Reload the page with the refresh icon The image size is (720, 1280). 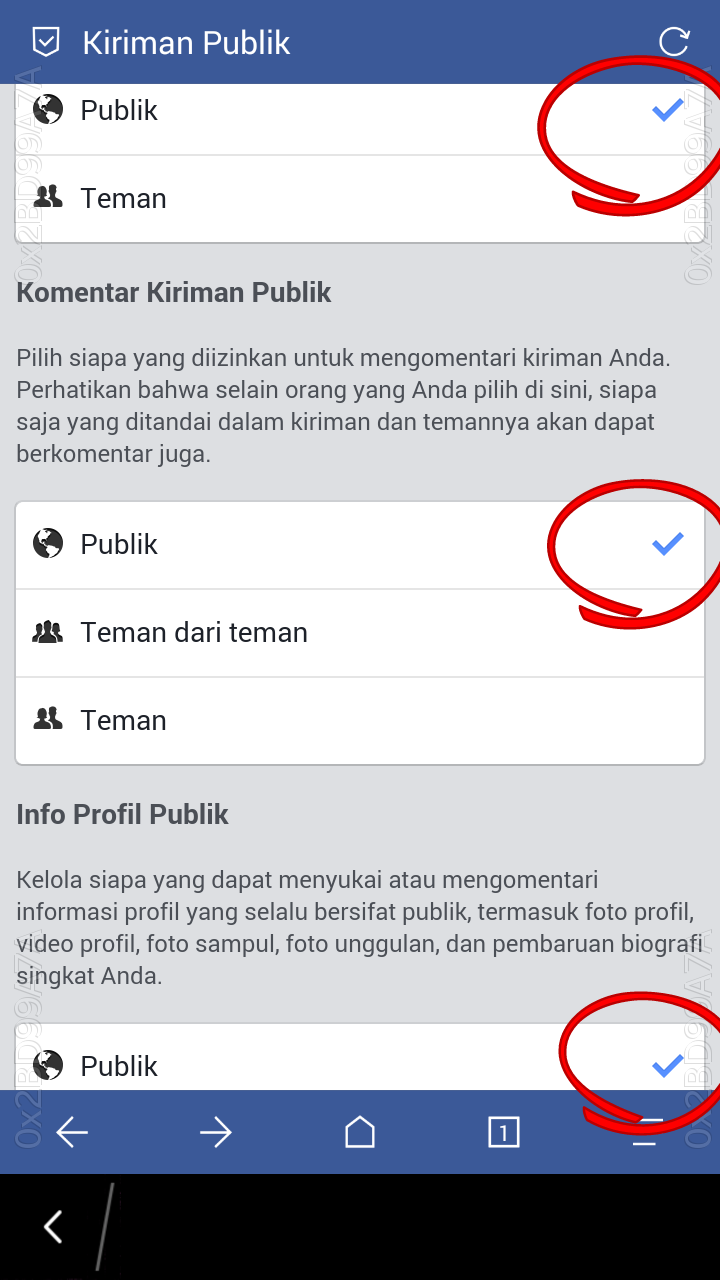coord(674,42)
